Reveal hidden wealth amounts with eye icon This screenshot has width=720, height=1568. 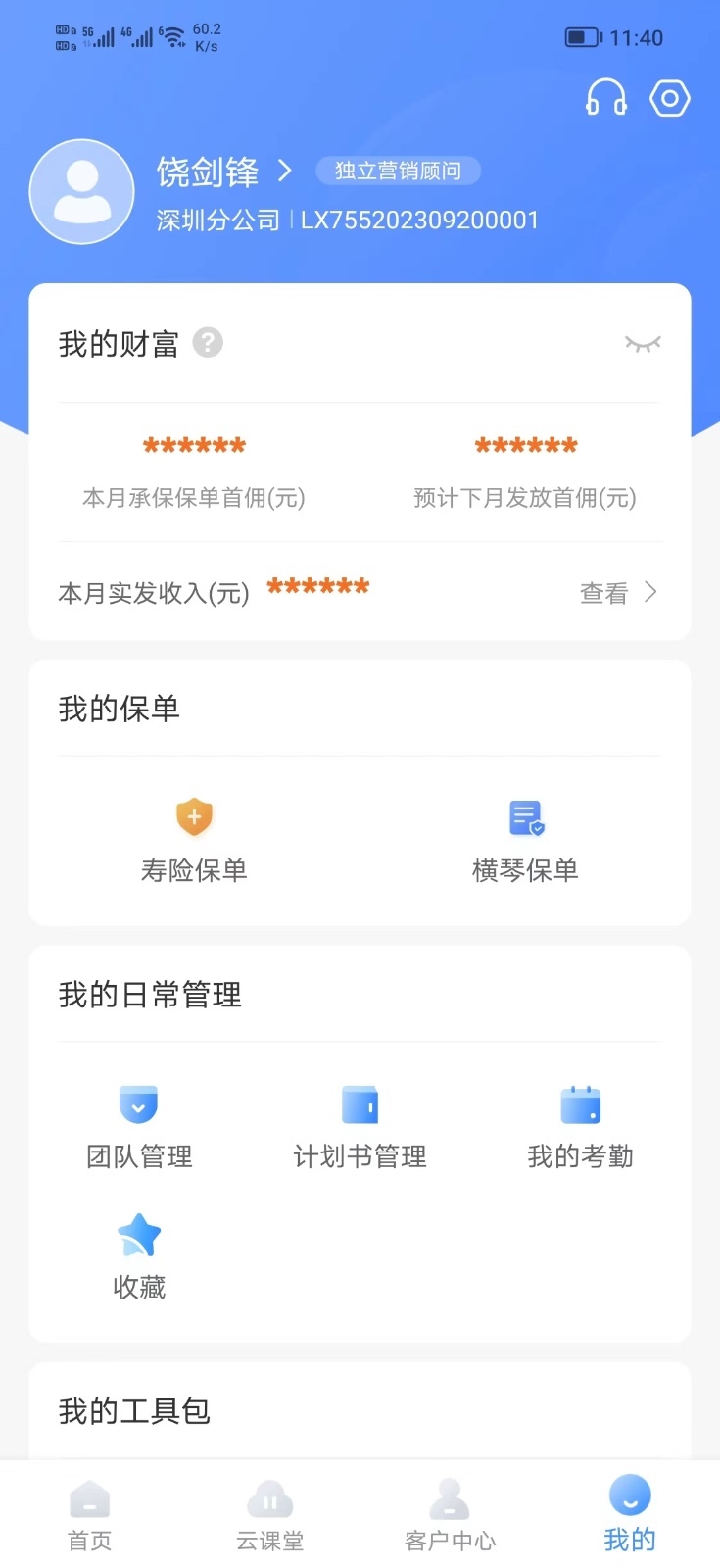pos(643,343)
